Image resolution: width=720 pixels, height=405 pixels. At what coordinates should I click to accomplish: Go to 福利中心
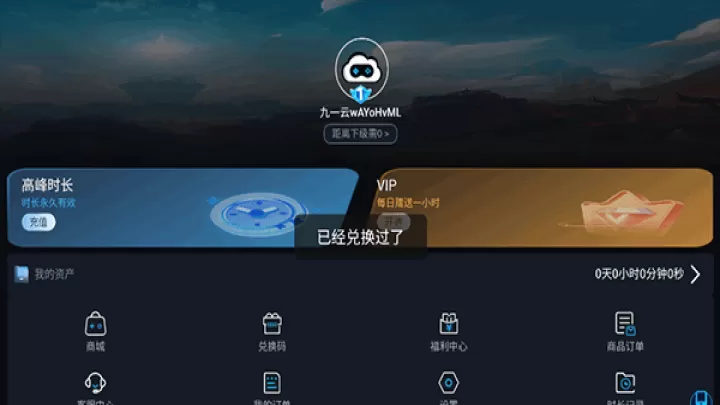pos(448,330)
